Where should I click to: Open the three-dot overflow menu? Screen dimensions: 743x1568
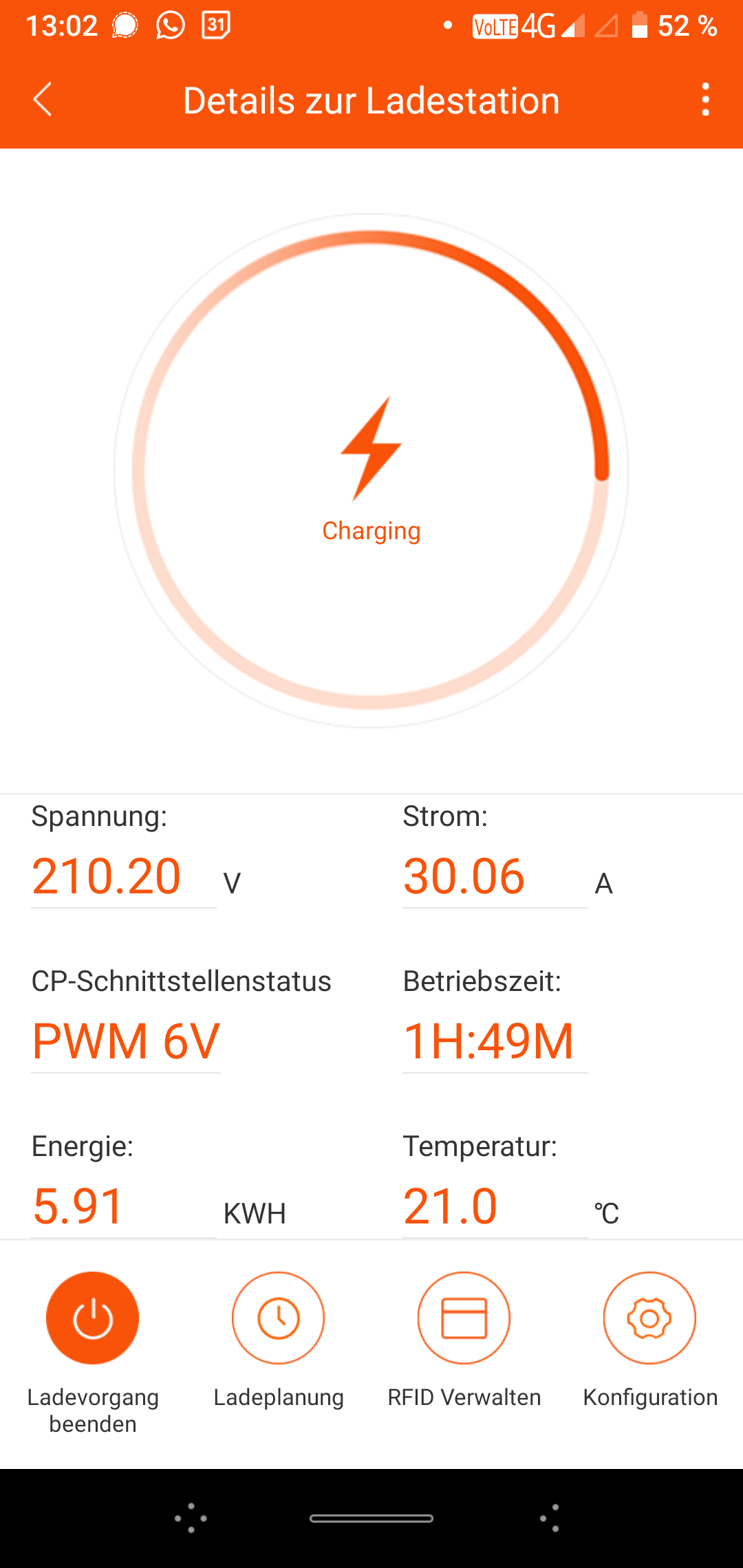tap(704, 99)
